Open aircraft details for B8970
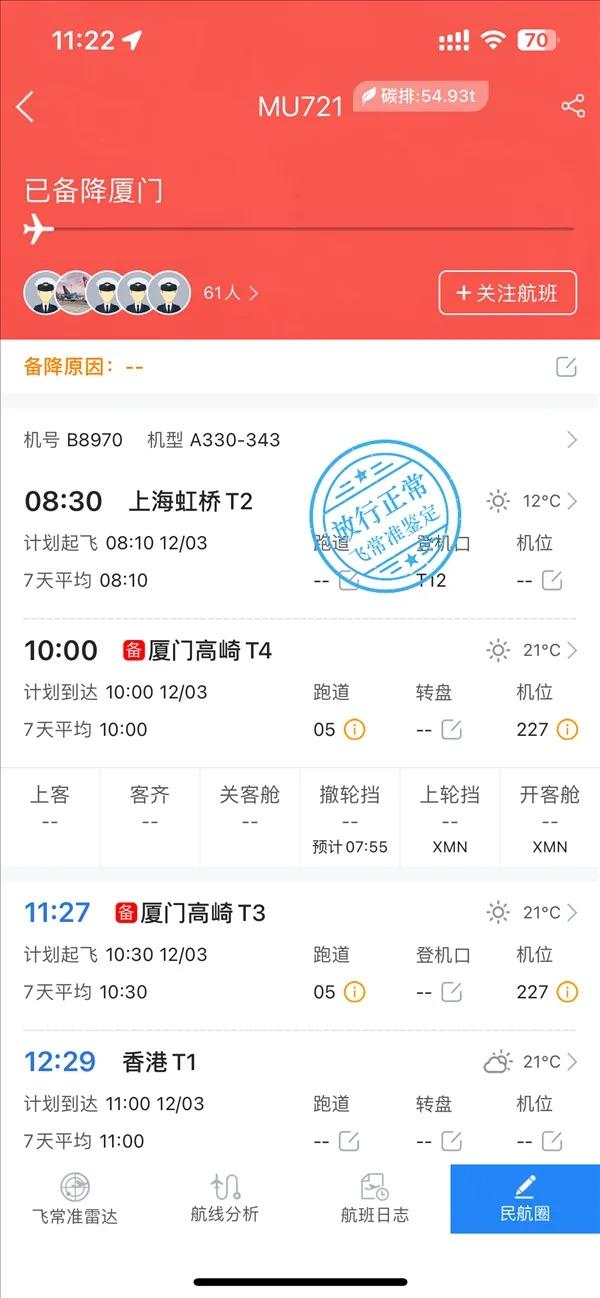The height and width of the screenshot is (1298, 600). tap(572, 440)
